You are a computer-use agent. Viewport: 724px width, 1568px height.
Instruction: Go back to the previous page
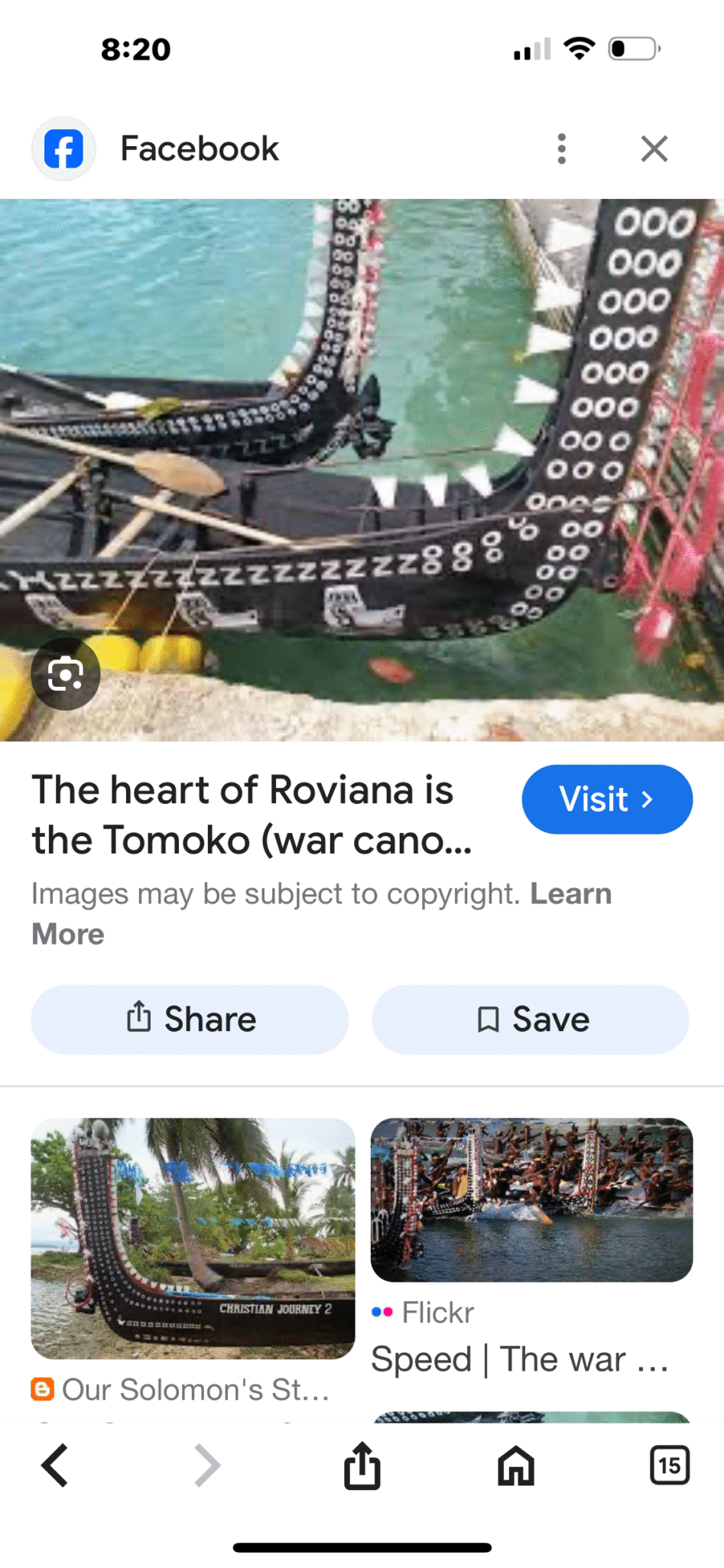click(x=55, y=1466)
